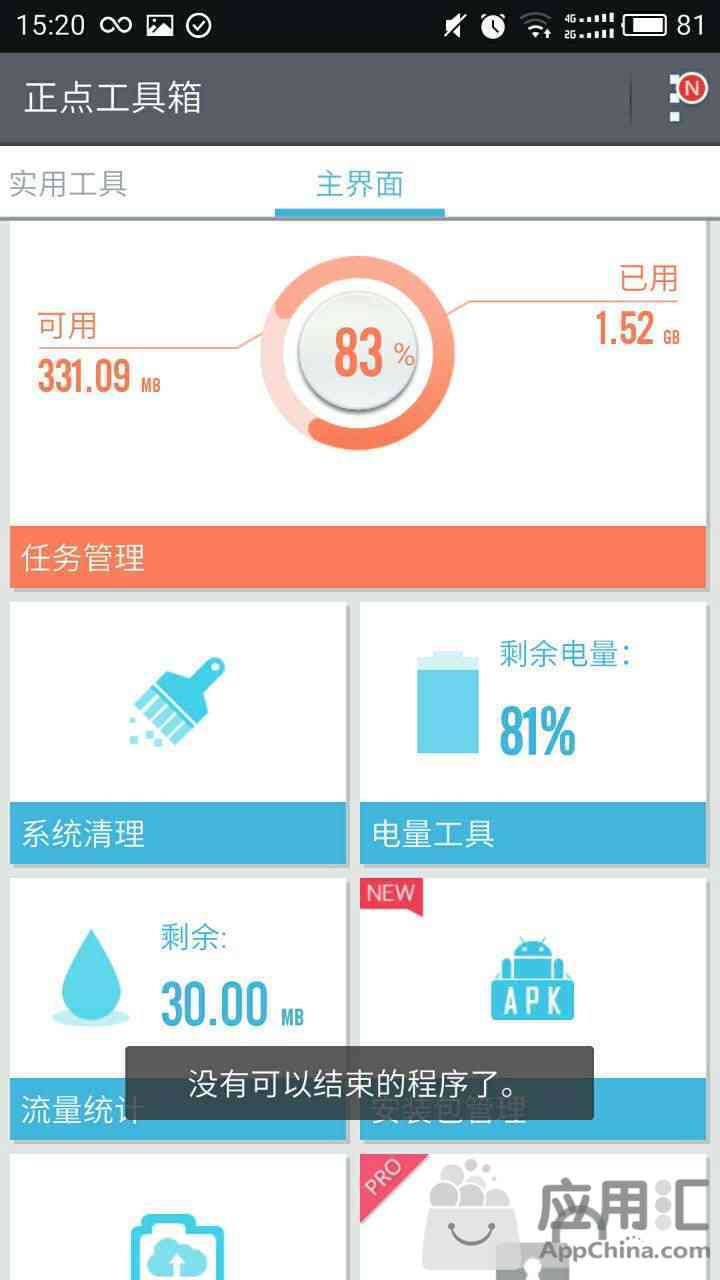
Task: Open the 电量工具 battery tool tile
Action: click(x=533, y=732)
